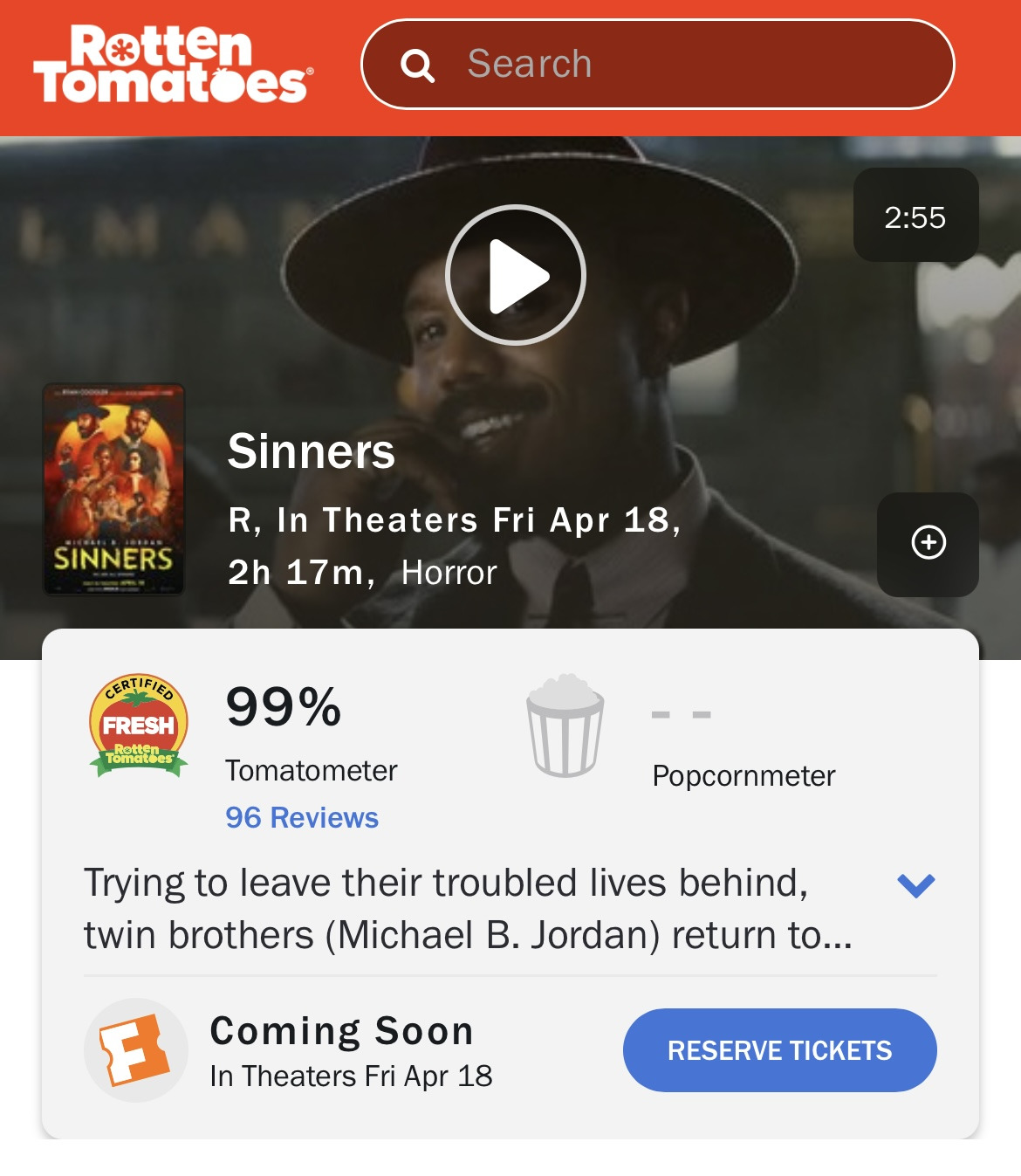Tap the Reserve Tickets button
The height and width of the screenshot is (1176, 1021).
coord(779,1050)
